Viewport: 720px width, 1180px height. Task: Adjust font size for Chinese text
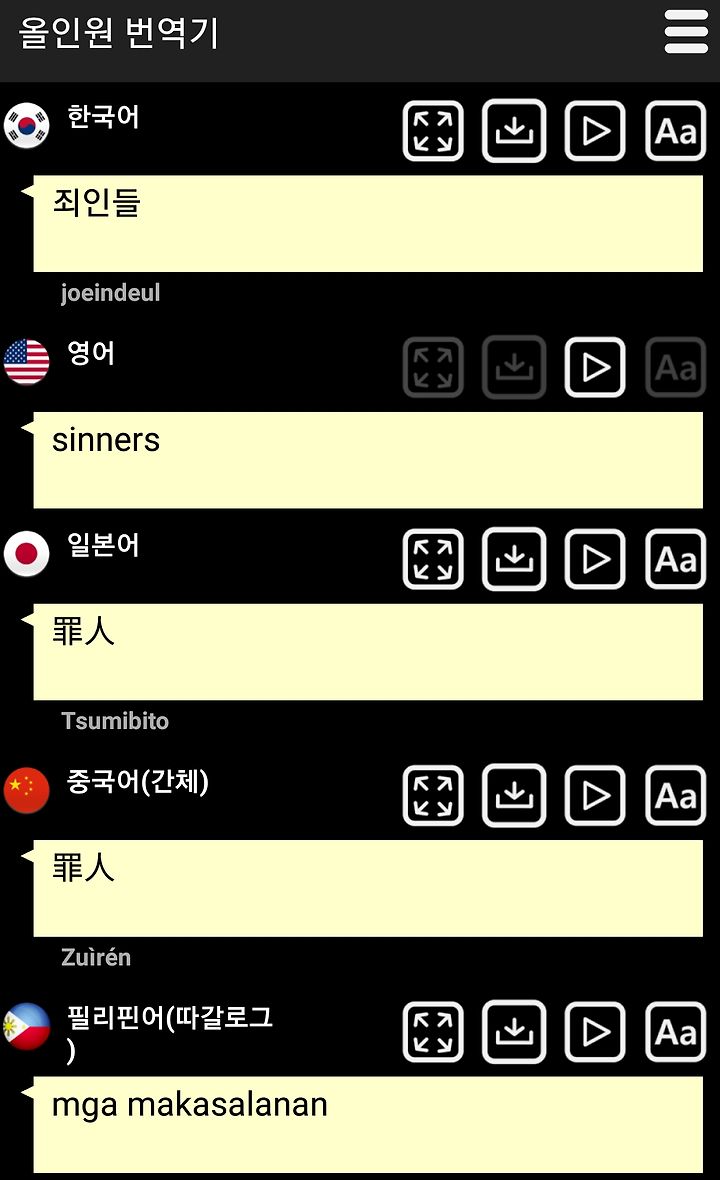pos(676,796)
